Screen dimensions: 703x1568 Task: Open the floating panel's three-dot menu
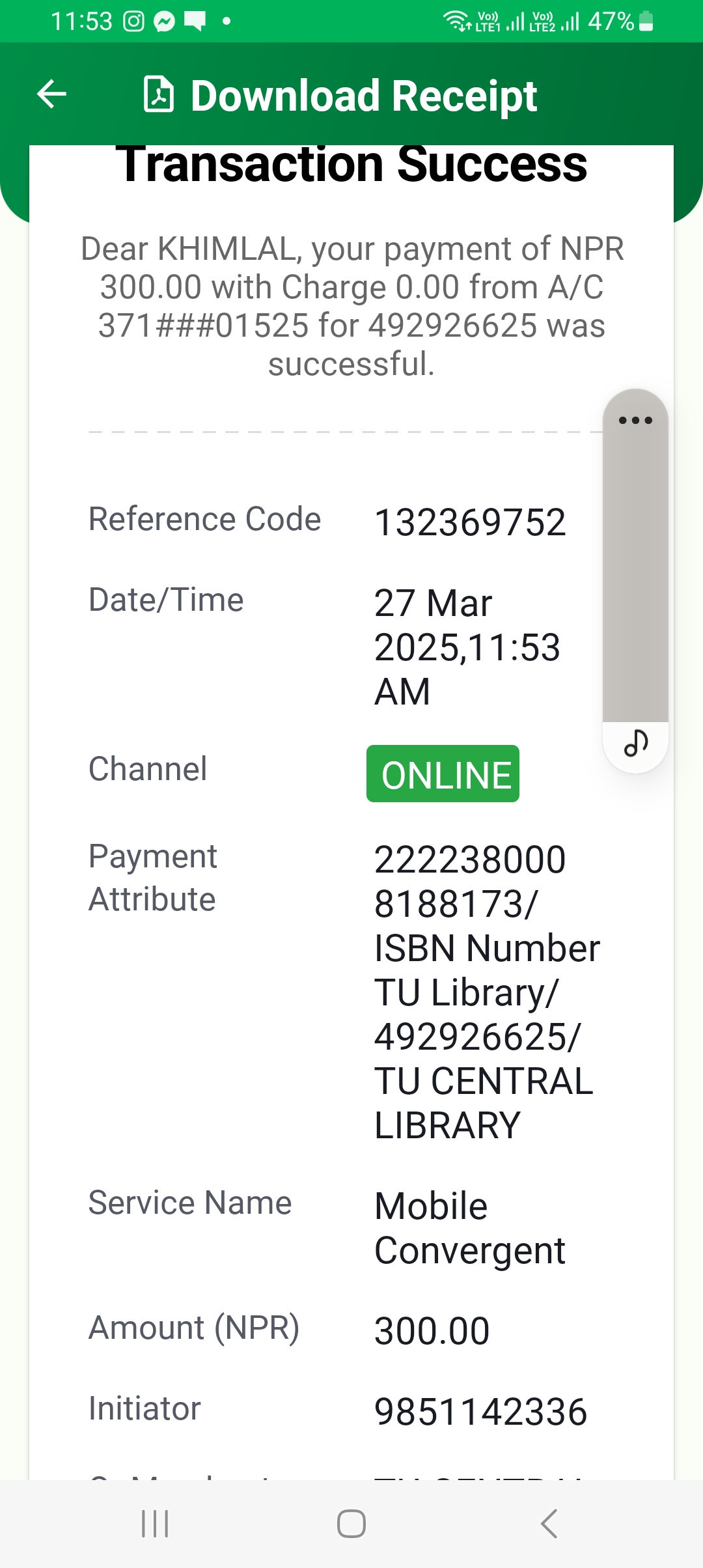(635, 420)
